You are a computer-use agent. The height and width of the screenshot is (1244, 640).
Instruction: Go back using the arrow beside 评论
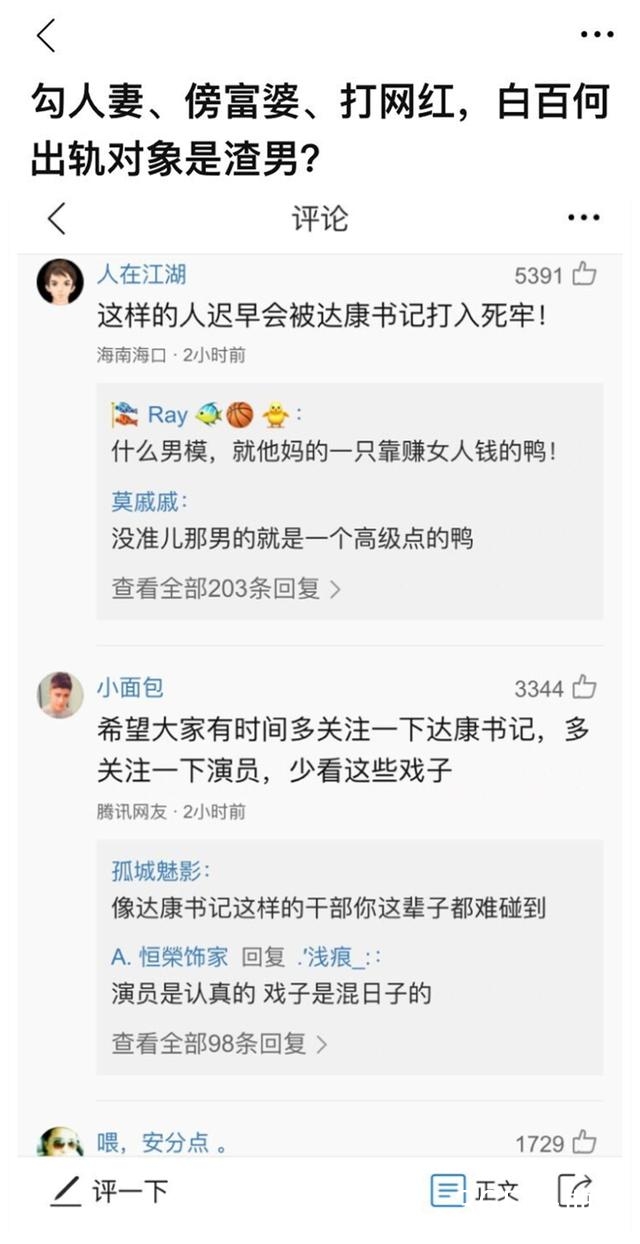click(x=57, y=218)
